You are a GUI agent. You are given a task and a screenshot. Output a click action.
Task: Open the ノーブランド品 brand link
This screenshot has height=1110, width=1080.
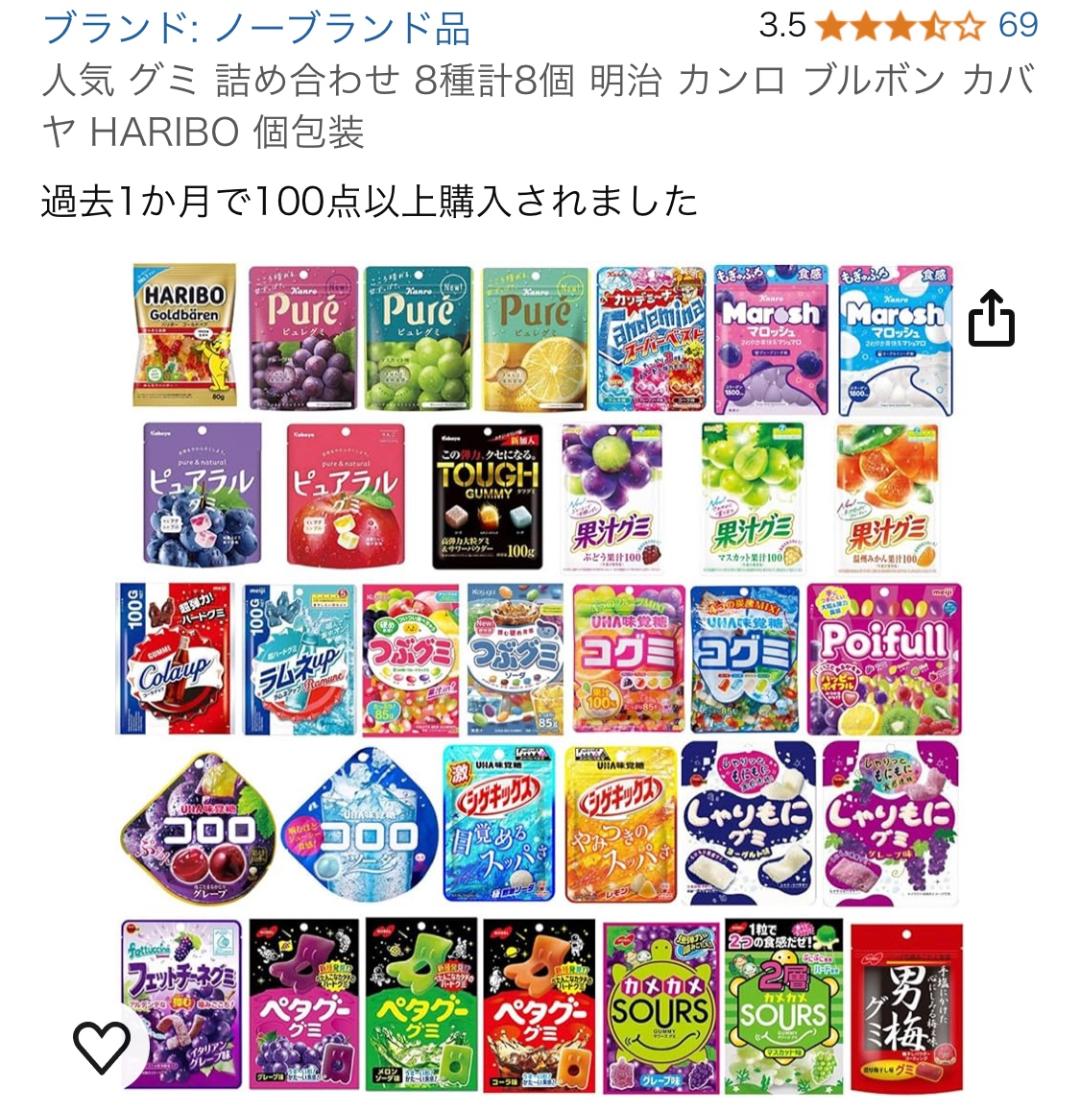coord(256,28)
